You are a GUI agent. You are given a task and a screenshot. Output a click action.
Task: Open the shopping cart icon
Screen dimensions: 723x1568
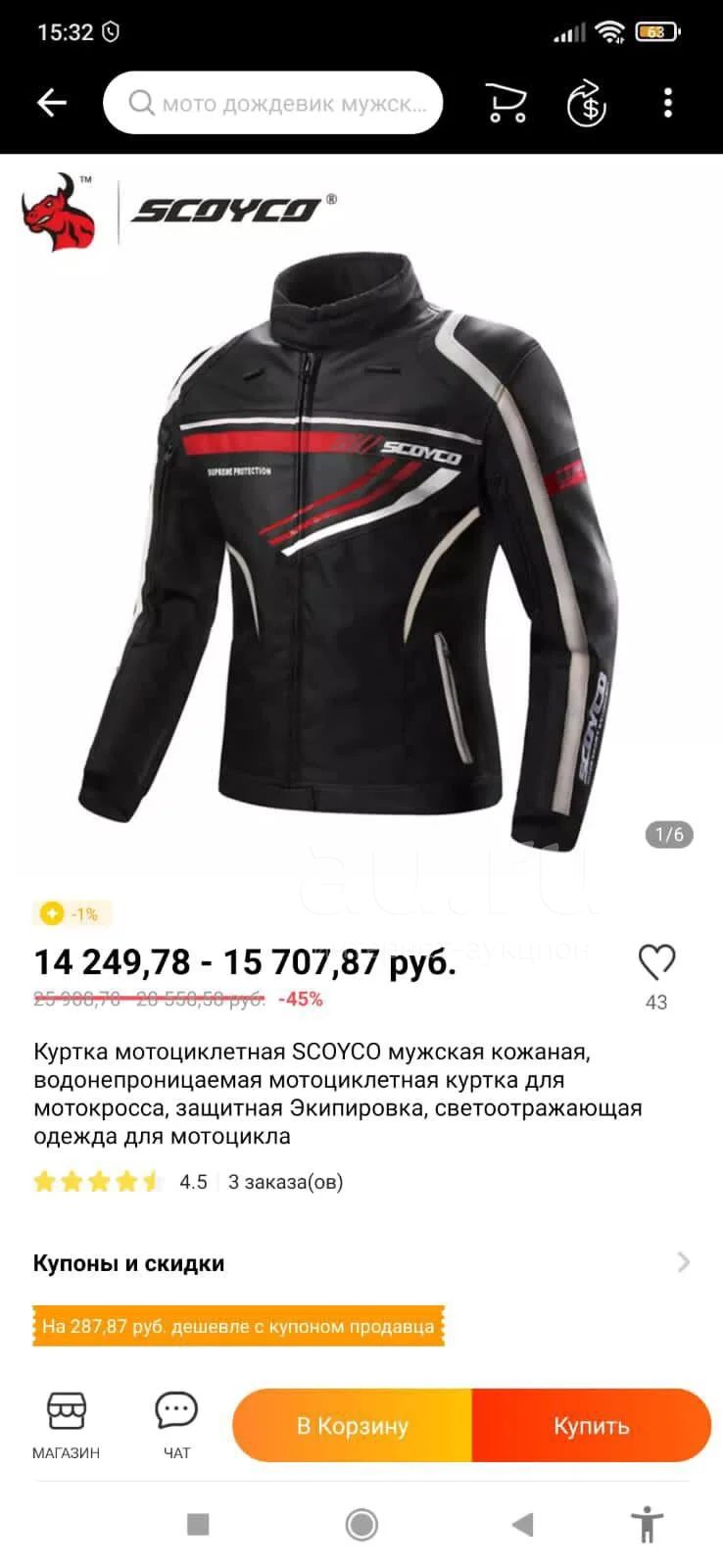tap(506, 102)
